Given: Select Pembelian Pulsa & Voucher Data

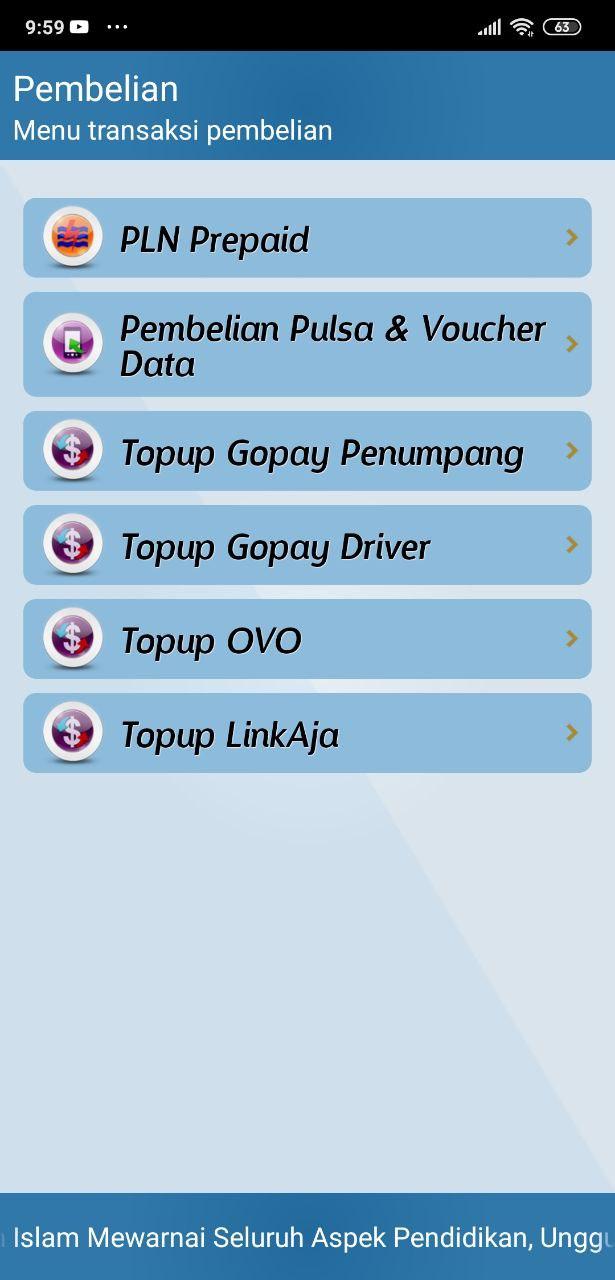Looking at the screenshot, I should [x=307, y=345].
